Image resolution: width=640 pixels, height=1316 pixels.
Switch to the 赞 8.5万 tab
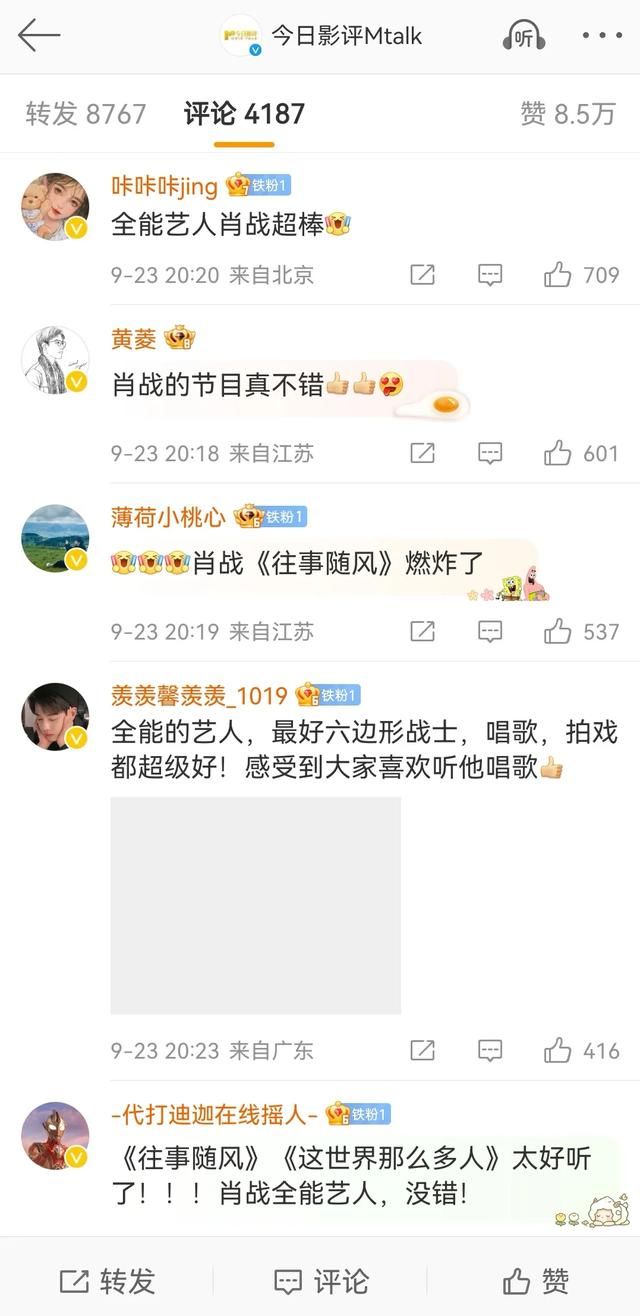coord(567,114)
